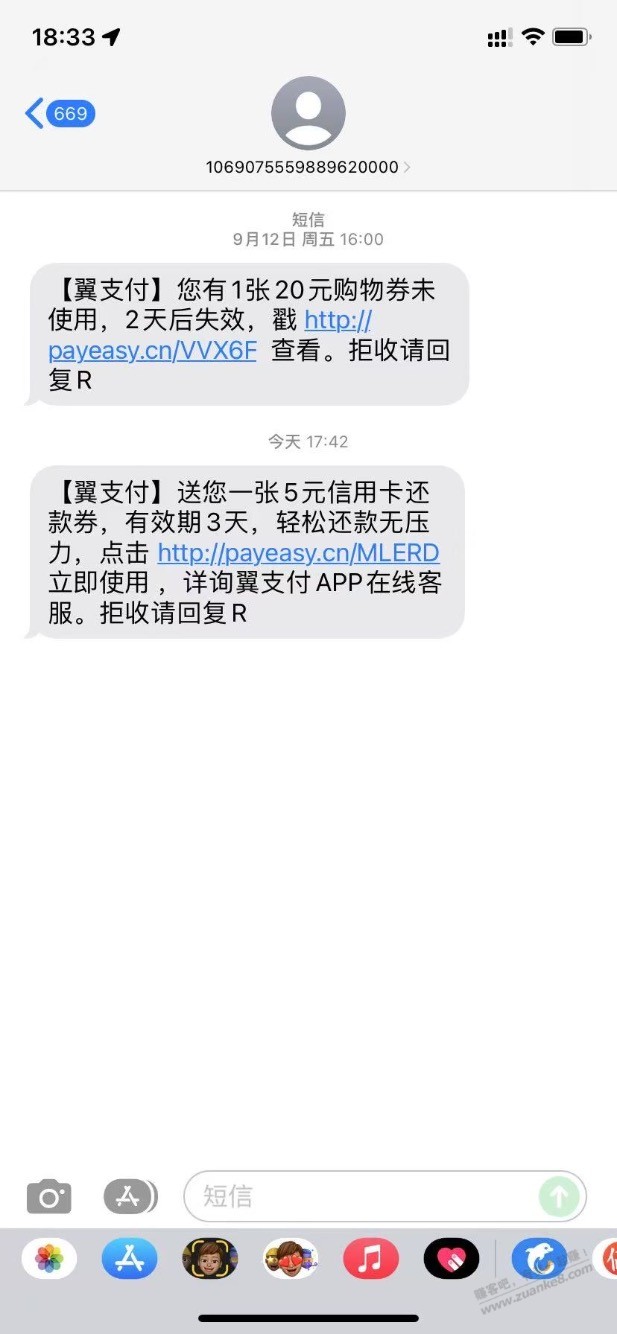Send the message with the arrow button
This screenshot has height=1334, width=617.
pyautogui.click(x=559, y=1196)
